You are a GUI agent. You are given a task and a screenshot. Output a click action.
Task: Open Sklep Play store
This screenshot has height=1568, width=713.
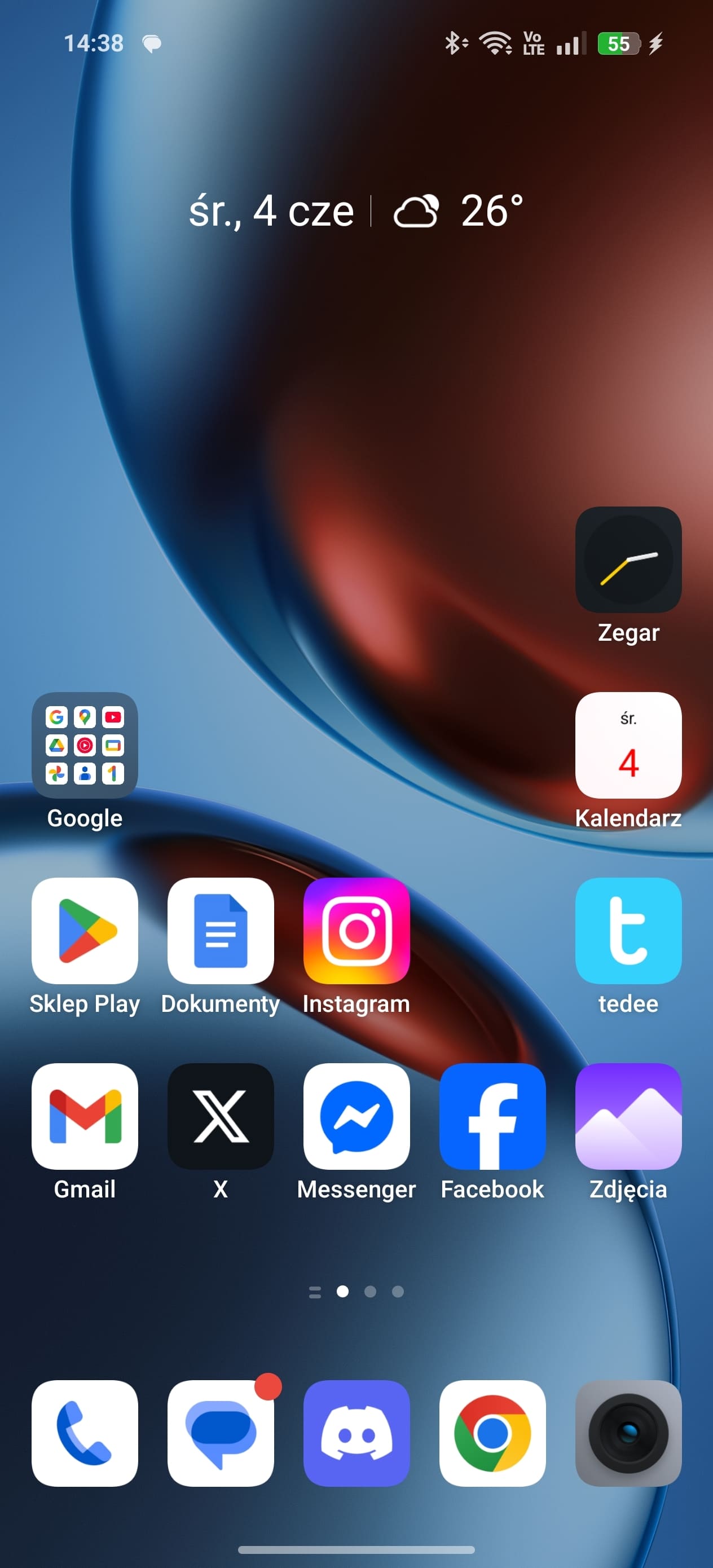point(85,931)
